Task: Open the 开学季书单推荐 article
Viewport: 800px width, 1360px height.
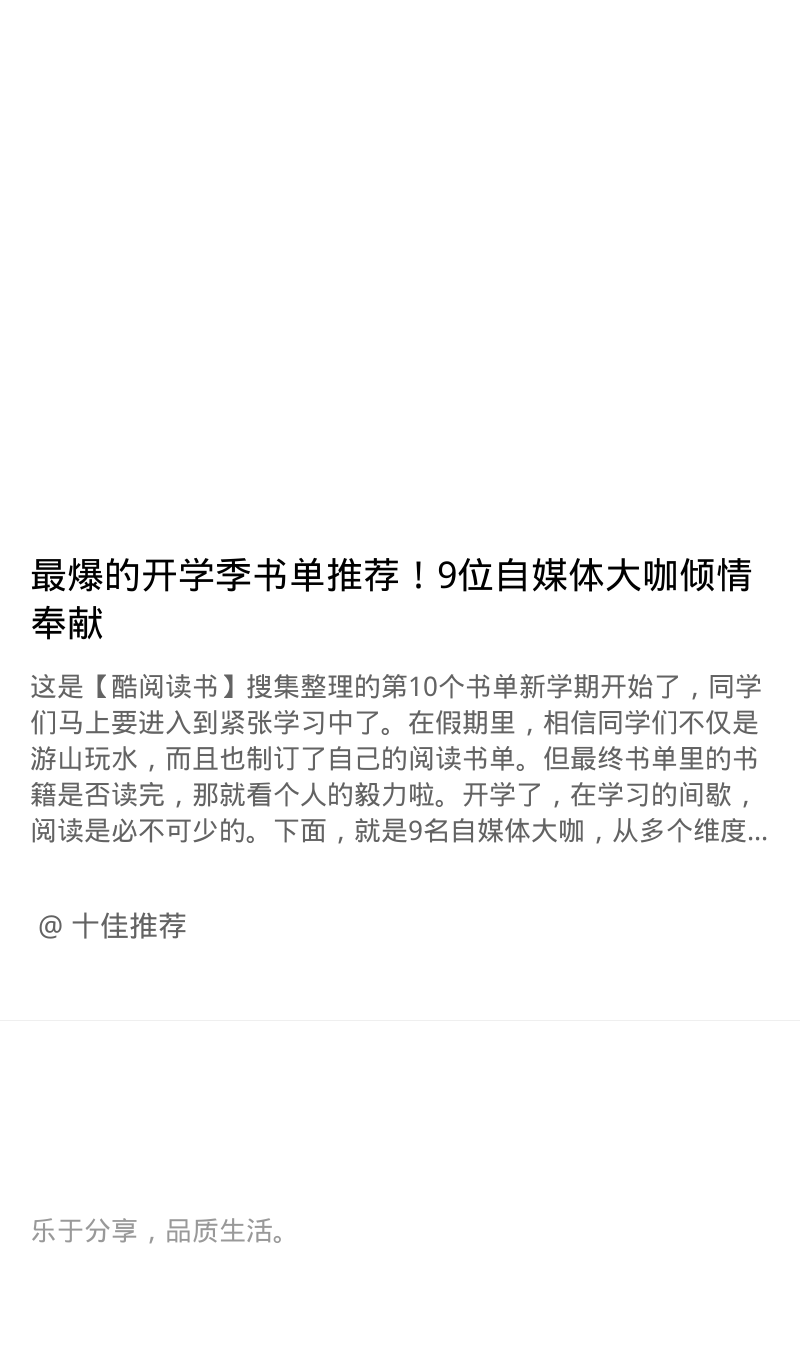Action: (x=391, y=599)
